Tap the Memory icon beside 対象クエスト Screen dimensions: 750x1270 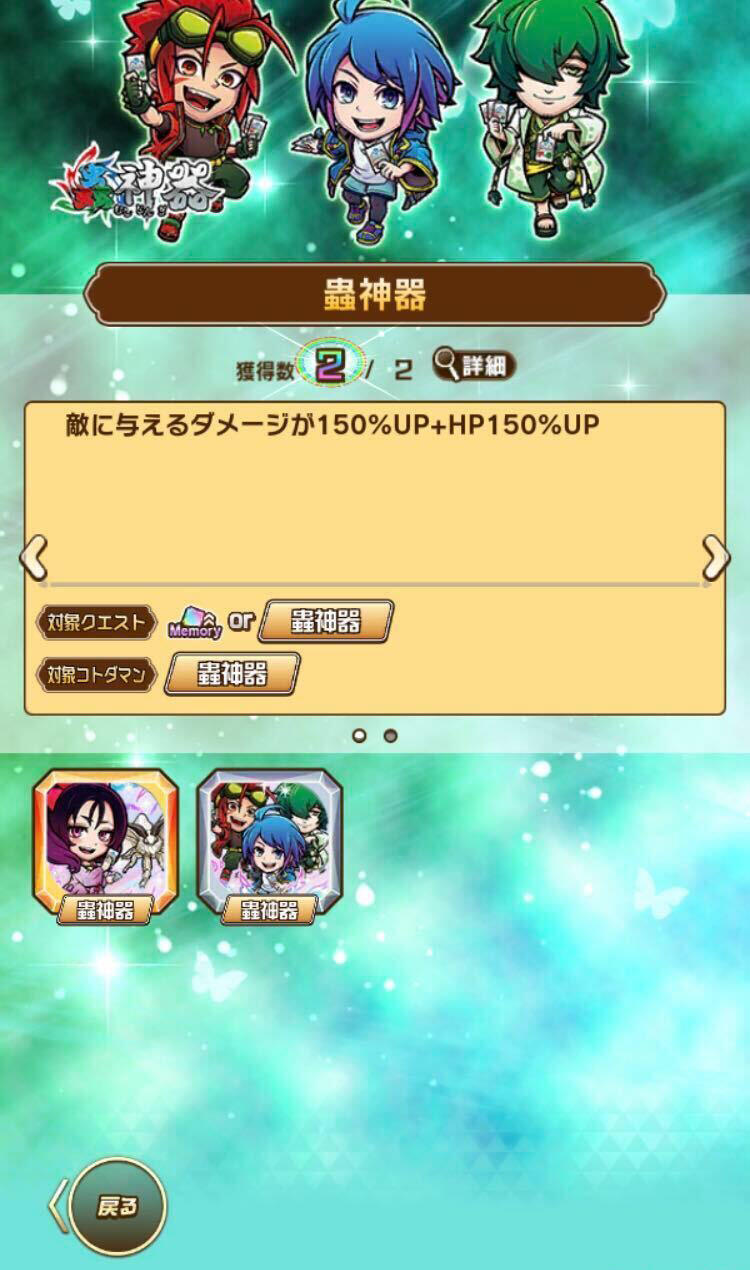click(x=194, y=622)
